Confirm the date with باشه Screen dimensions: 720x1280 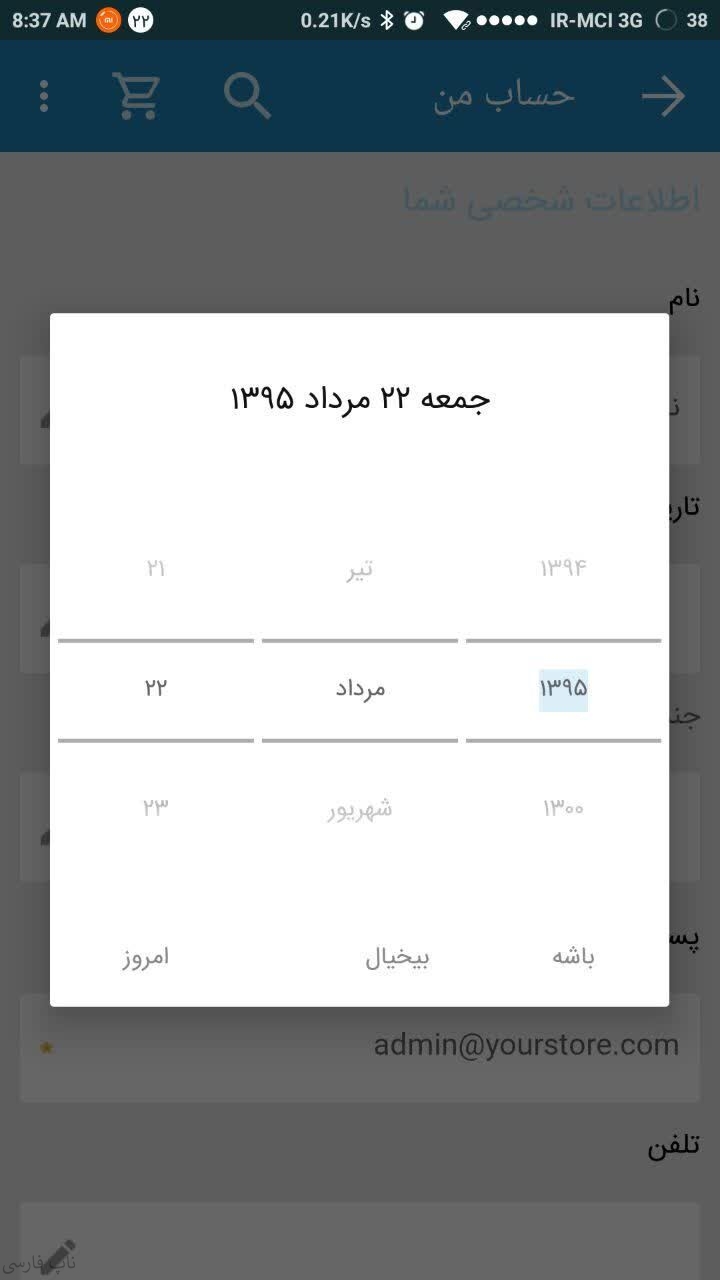[573, 957]
